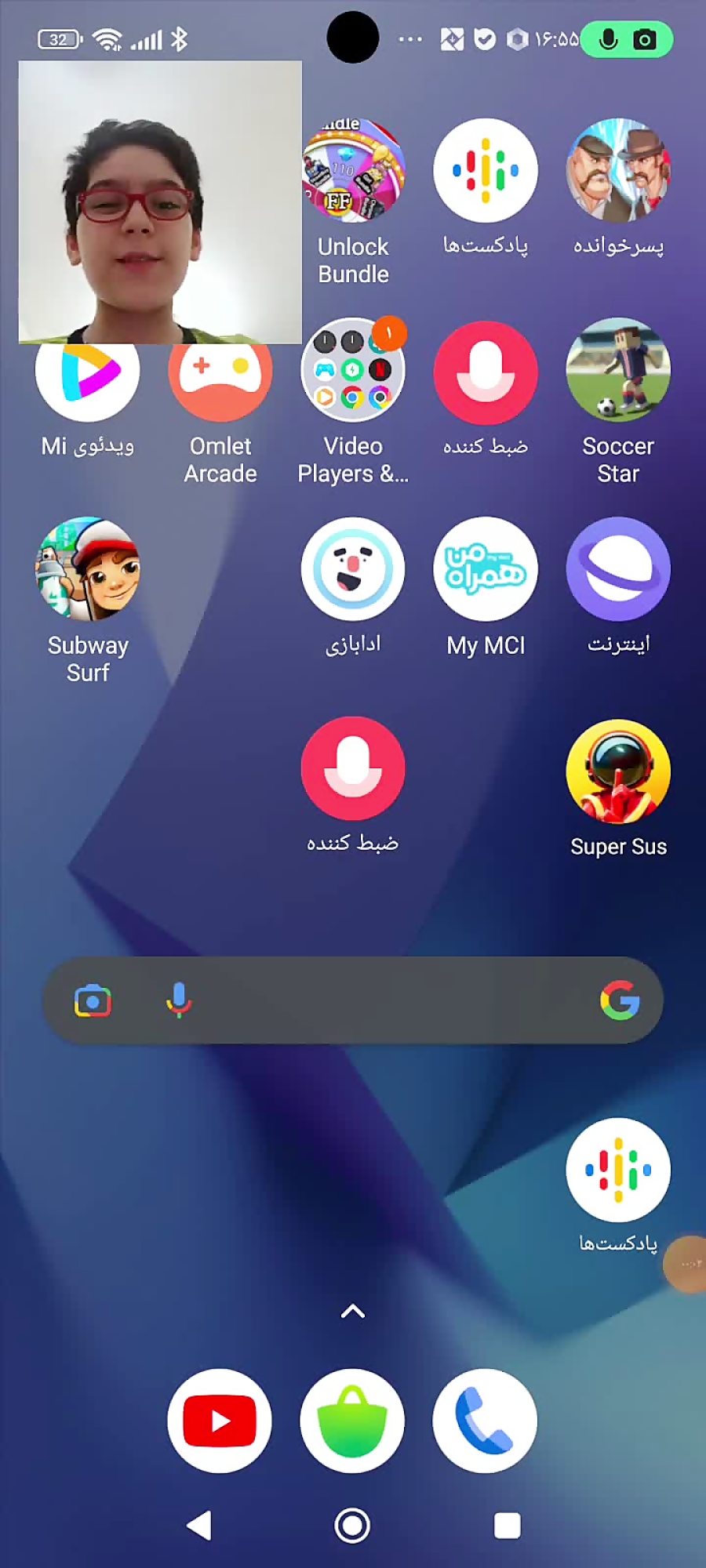This screenshot has width=706, height=1568.
Task: Open the Phone dialer app
Action: (485, 1421)
